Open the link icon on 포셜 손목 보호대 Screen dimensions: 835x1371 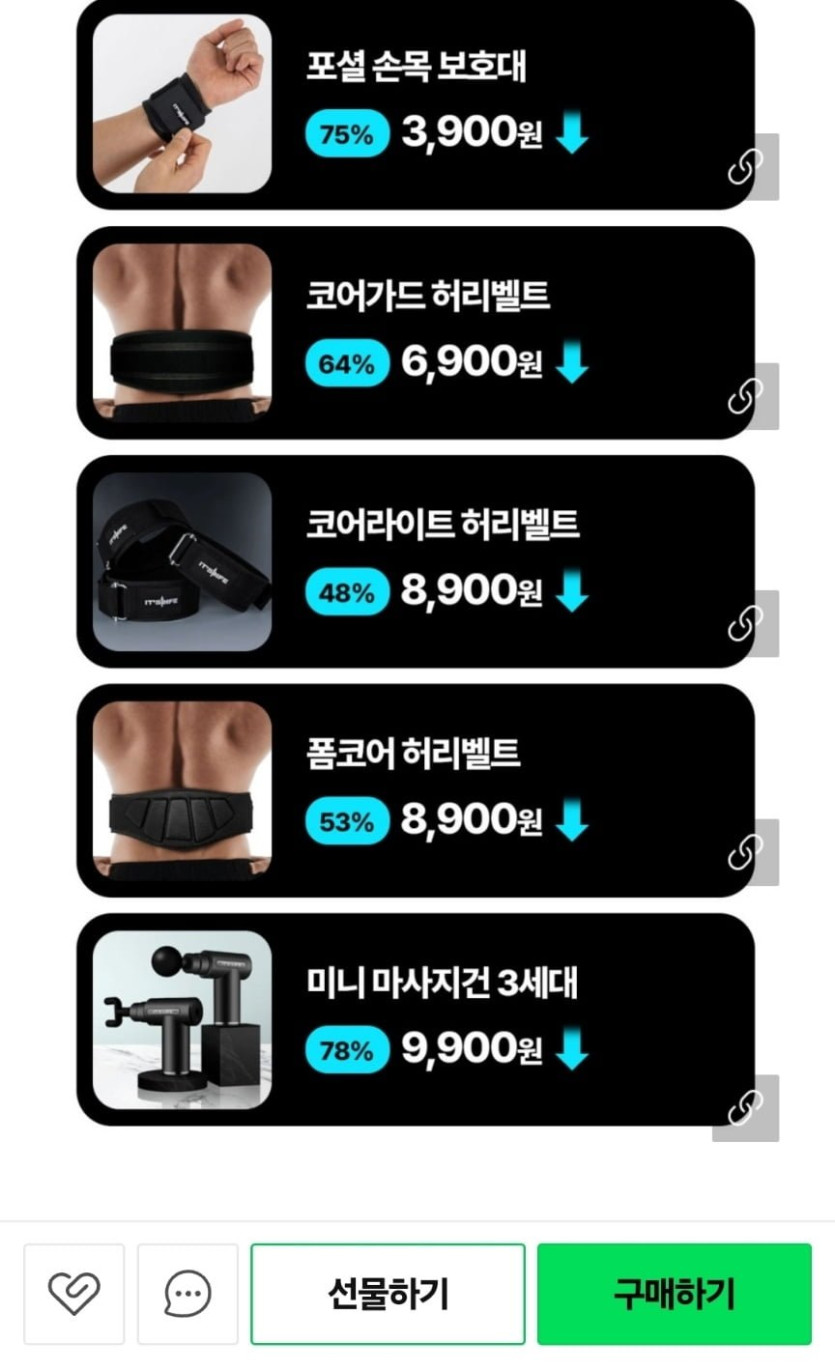[745, 167]
